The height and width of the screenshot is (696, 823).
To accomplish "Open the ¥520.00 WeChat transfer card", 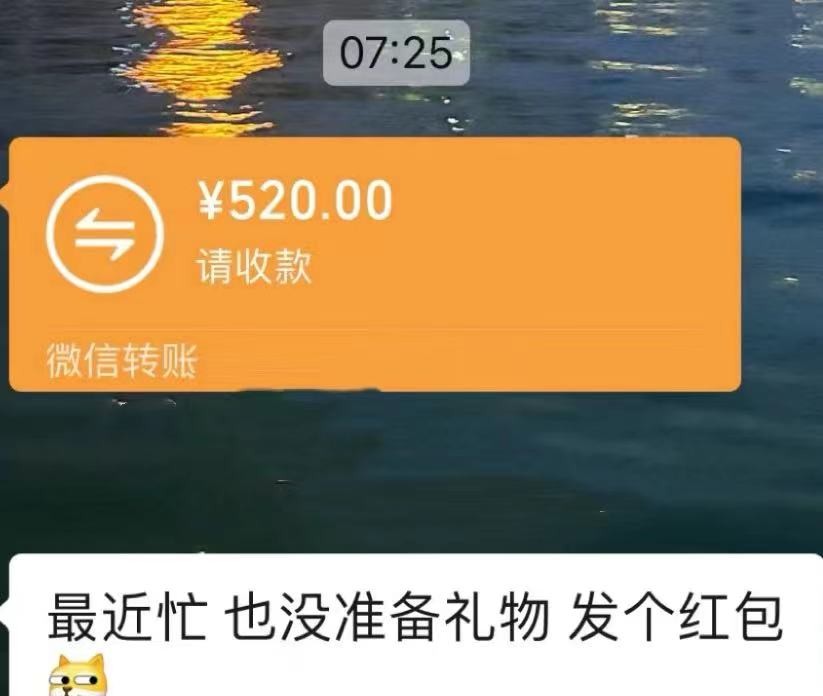I will [375, 264].
